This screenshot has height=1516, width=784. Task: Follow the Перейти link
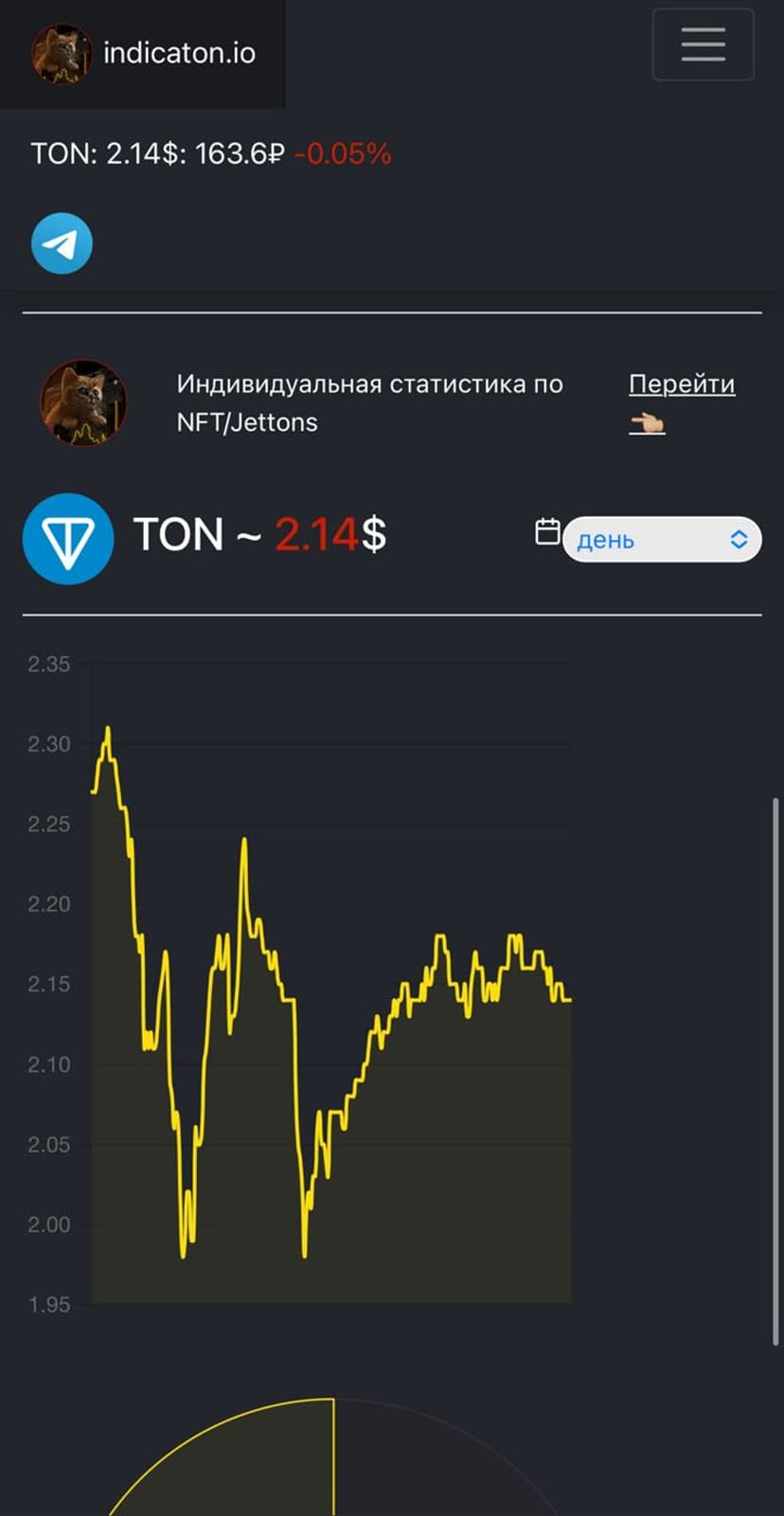[681, 384]
